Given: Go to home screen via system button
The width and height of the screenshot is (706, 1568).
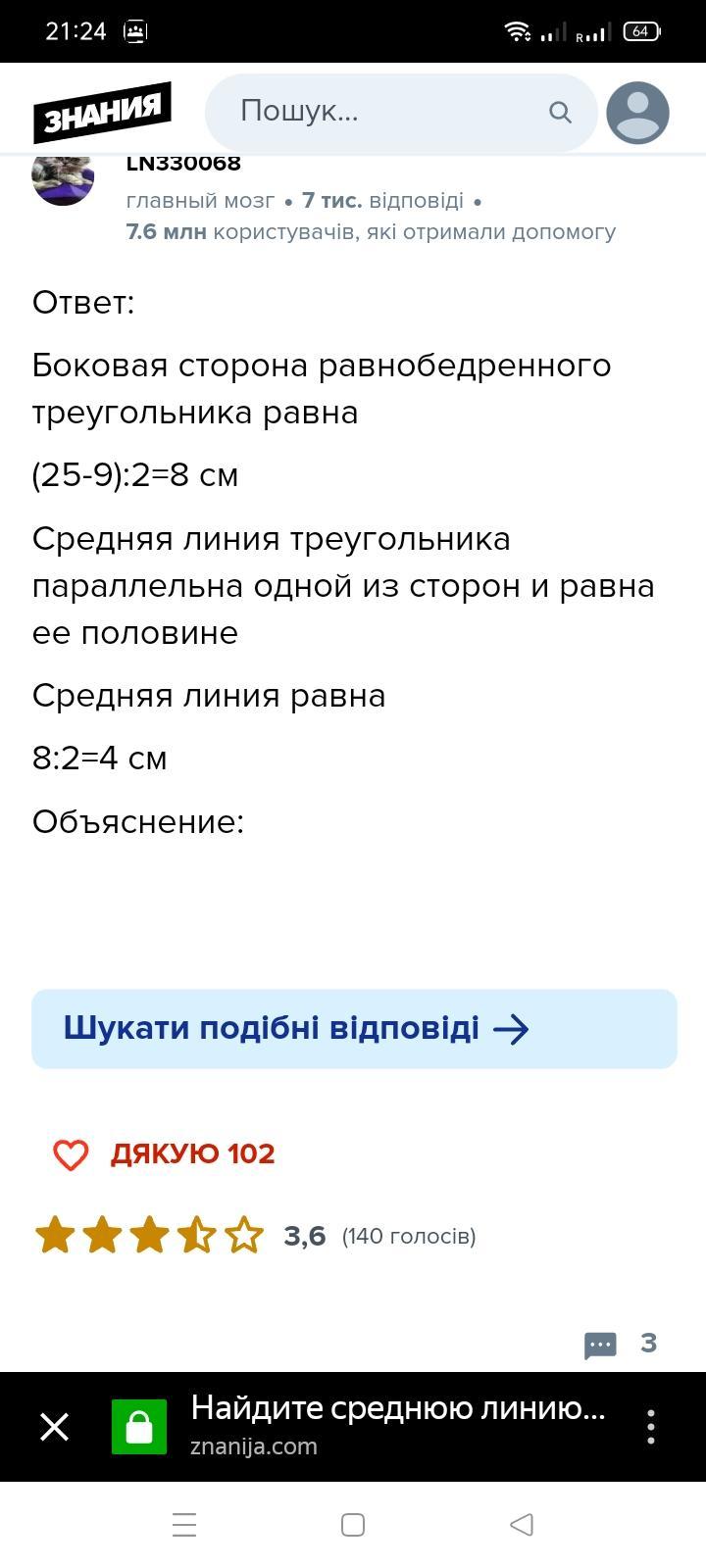Looking at the screenshot, I should [x=353, y=1525].
